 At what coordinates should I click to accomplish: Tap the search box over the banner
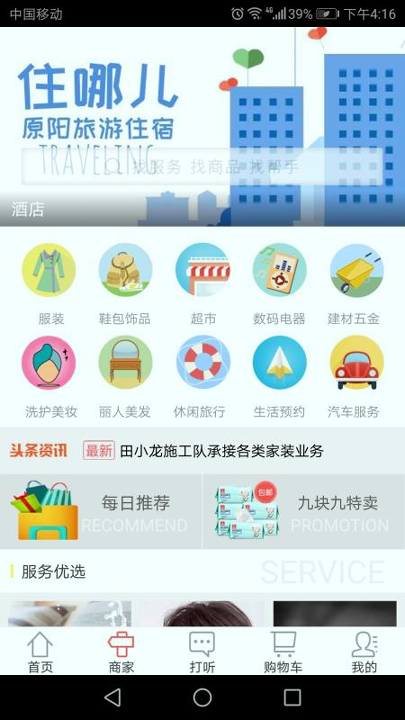[x=202, y=167]
